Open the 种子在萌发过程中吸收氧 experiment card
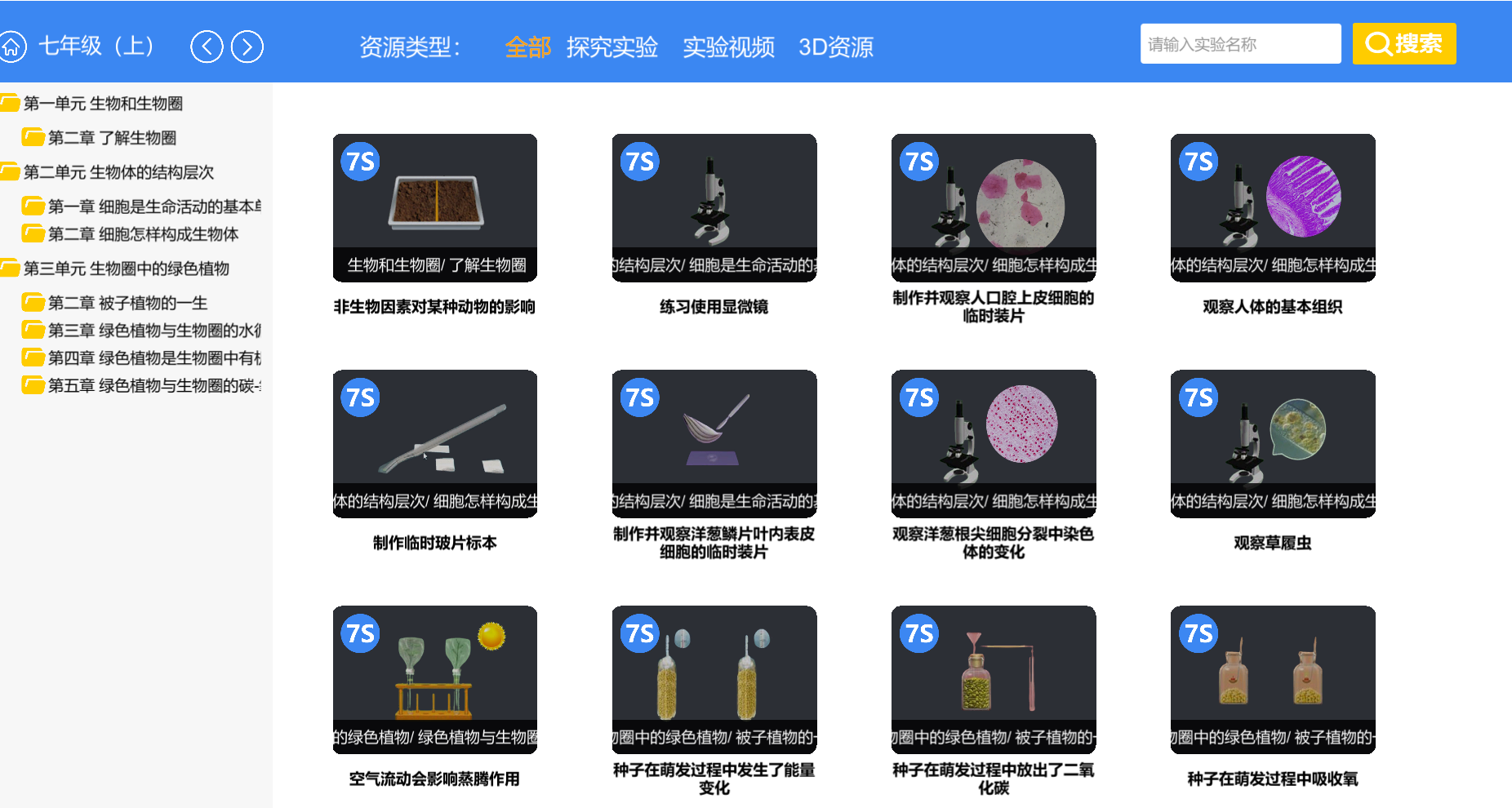The width and height of the screenshot is (1512, 808). point(1272,680)
